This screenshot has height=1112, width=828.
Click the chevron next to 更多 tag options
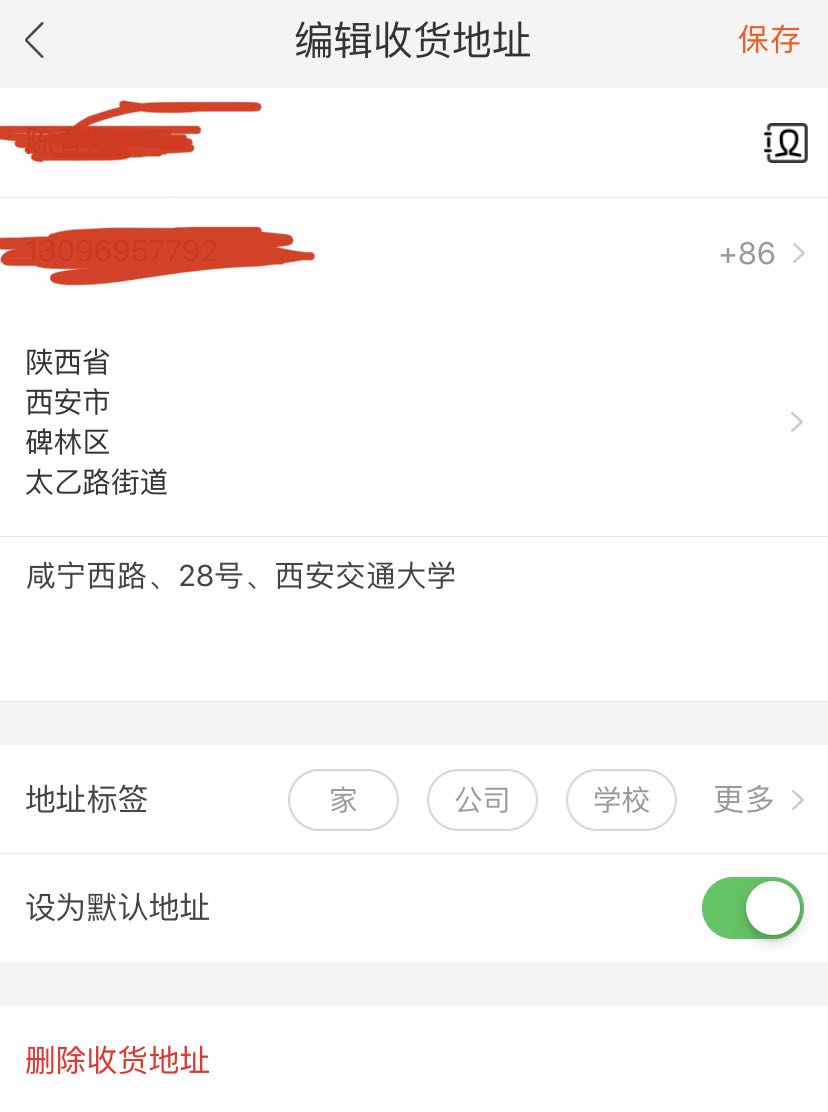[x=797, y=800]
